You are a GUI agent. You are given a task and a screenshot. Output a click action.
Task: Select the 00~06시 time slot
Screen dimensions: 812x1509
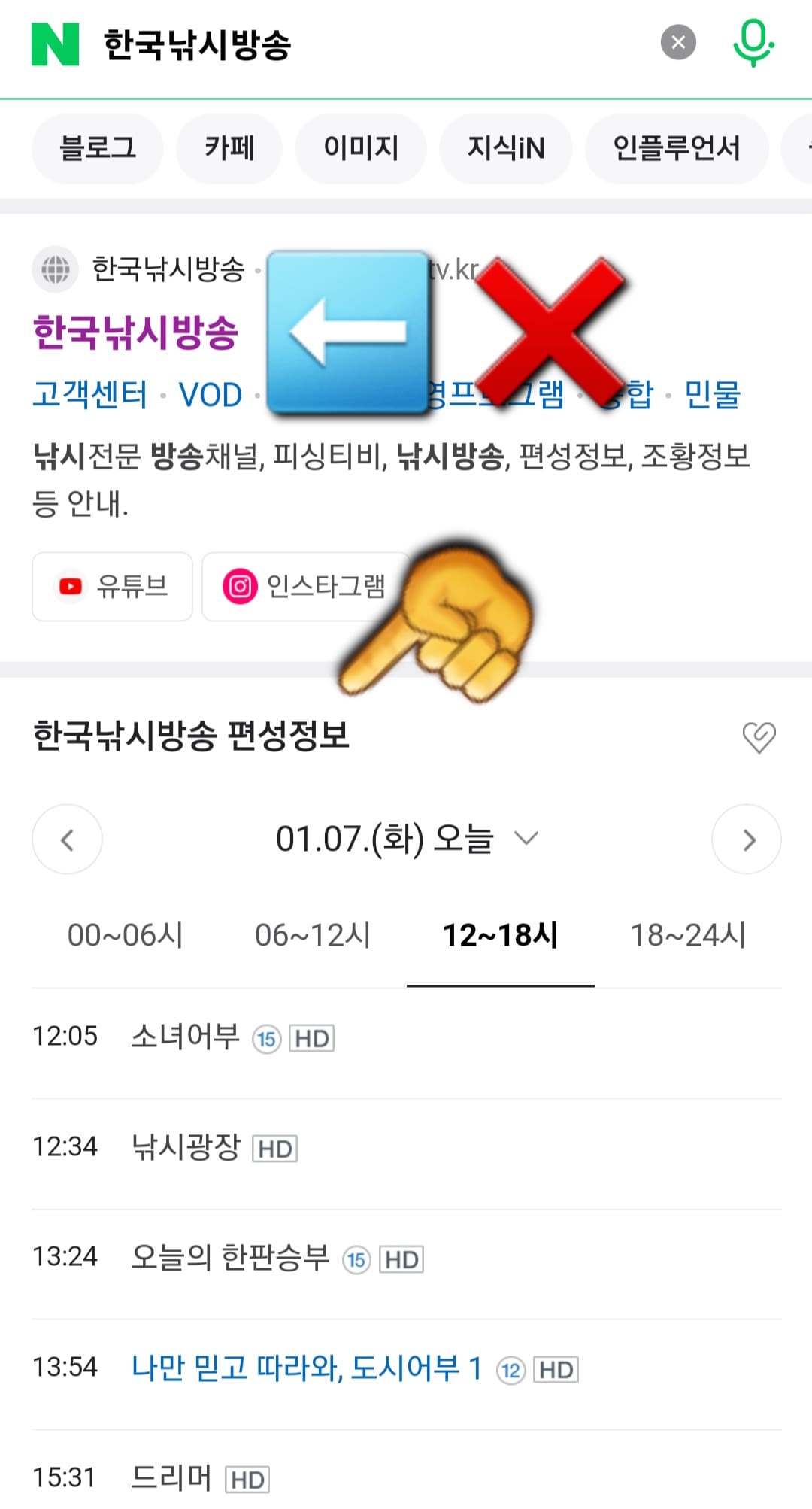(126, 935)
